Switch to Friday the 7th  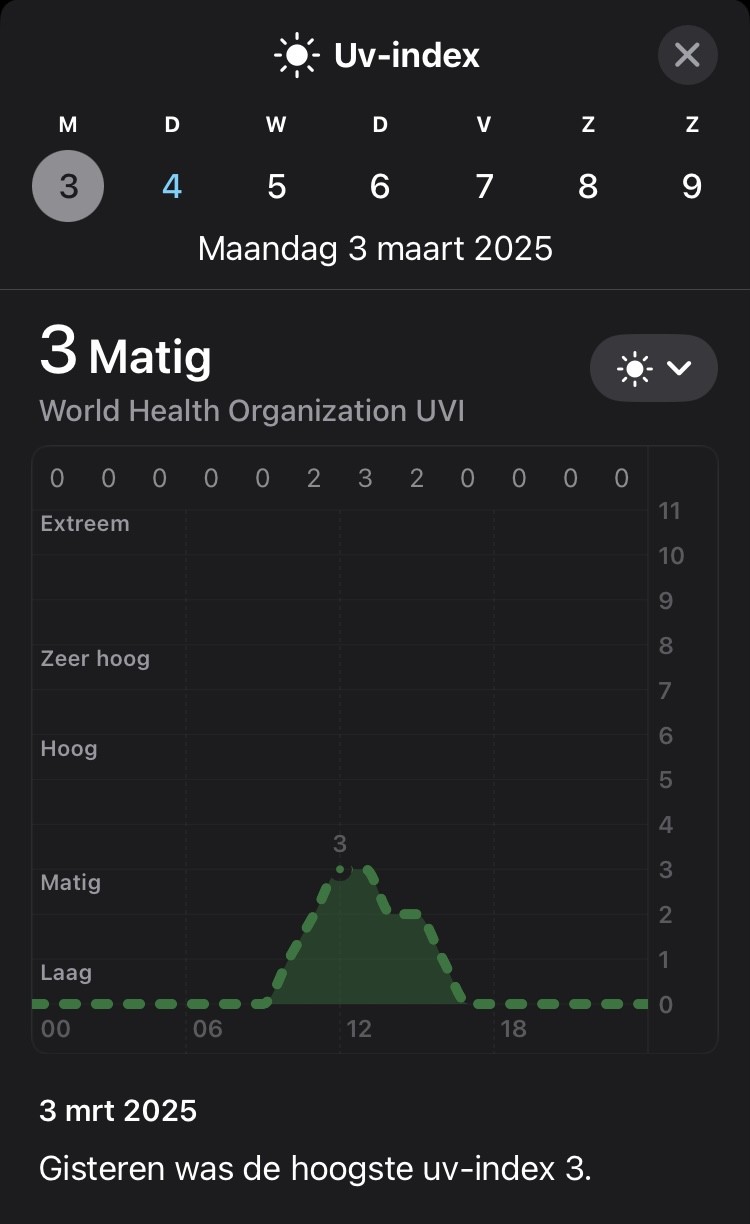tap(484, 186)
